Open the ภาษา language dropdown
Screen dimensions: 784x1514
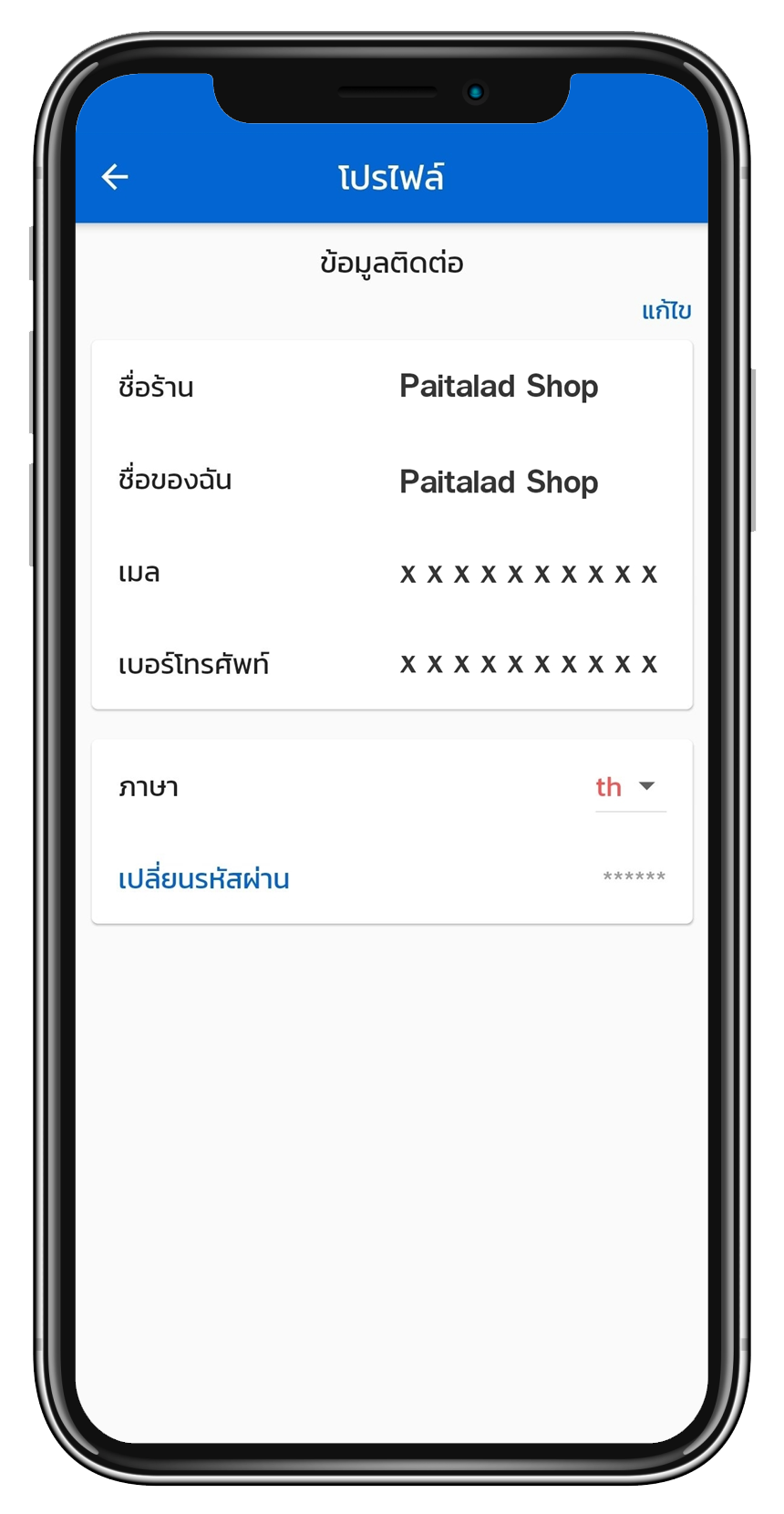[630, 787]
